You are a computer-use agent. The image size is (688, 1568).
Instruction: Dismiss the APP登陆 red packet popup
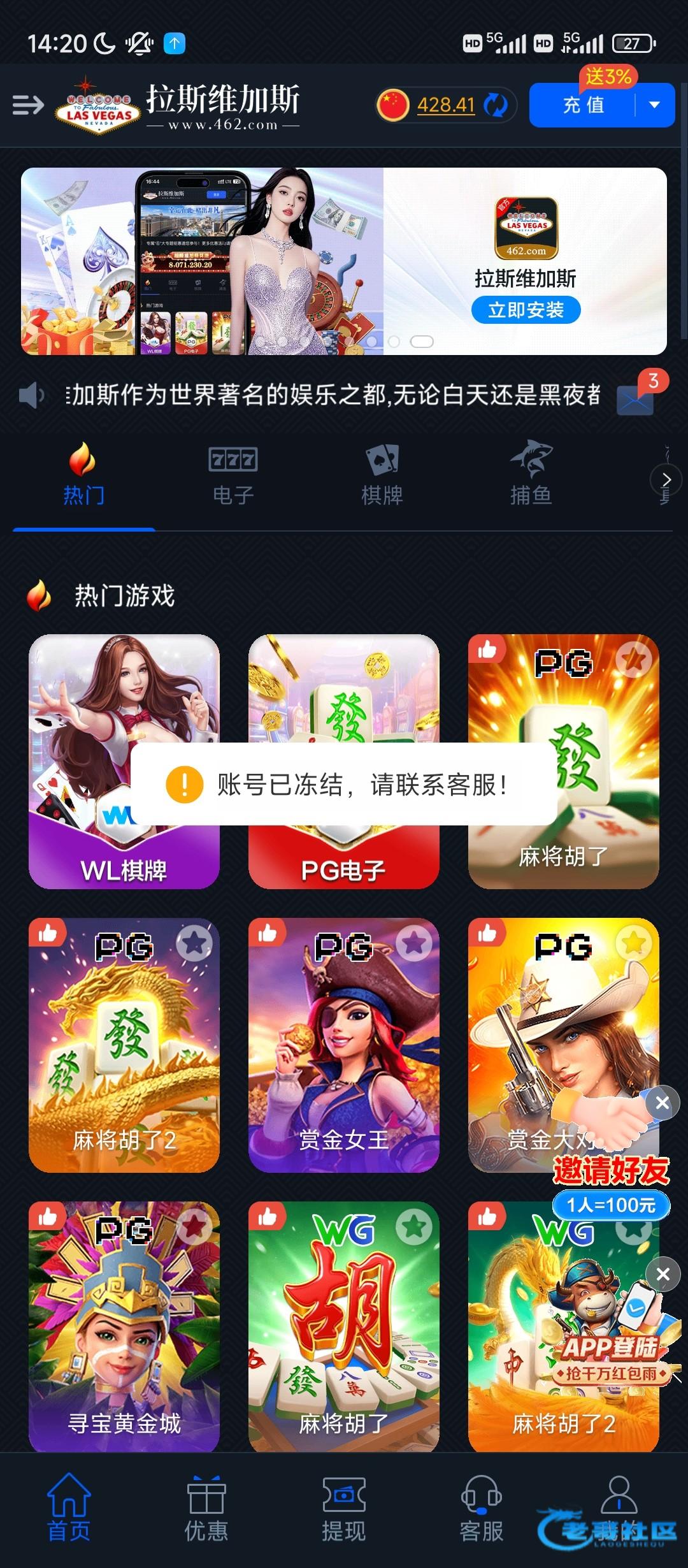tap(663, 1274)
